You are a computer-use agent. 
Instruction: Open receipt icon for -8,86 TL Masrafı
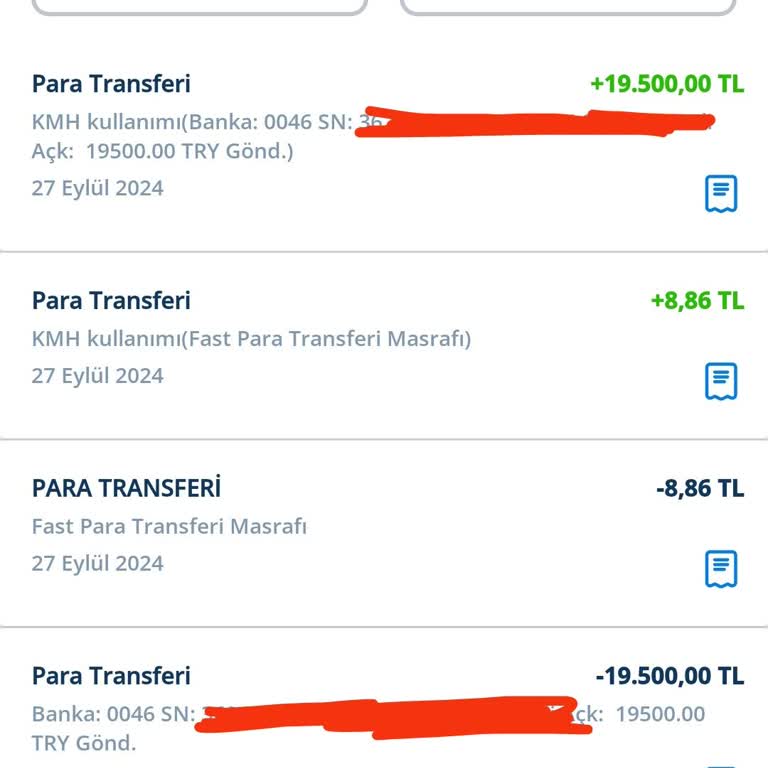(721, 568)
